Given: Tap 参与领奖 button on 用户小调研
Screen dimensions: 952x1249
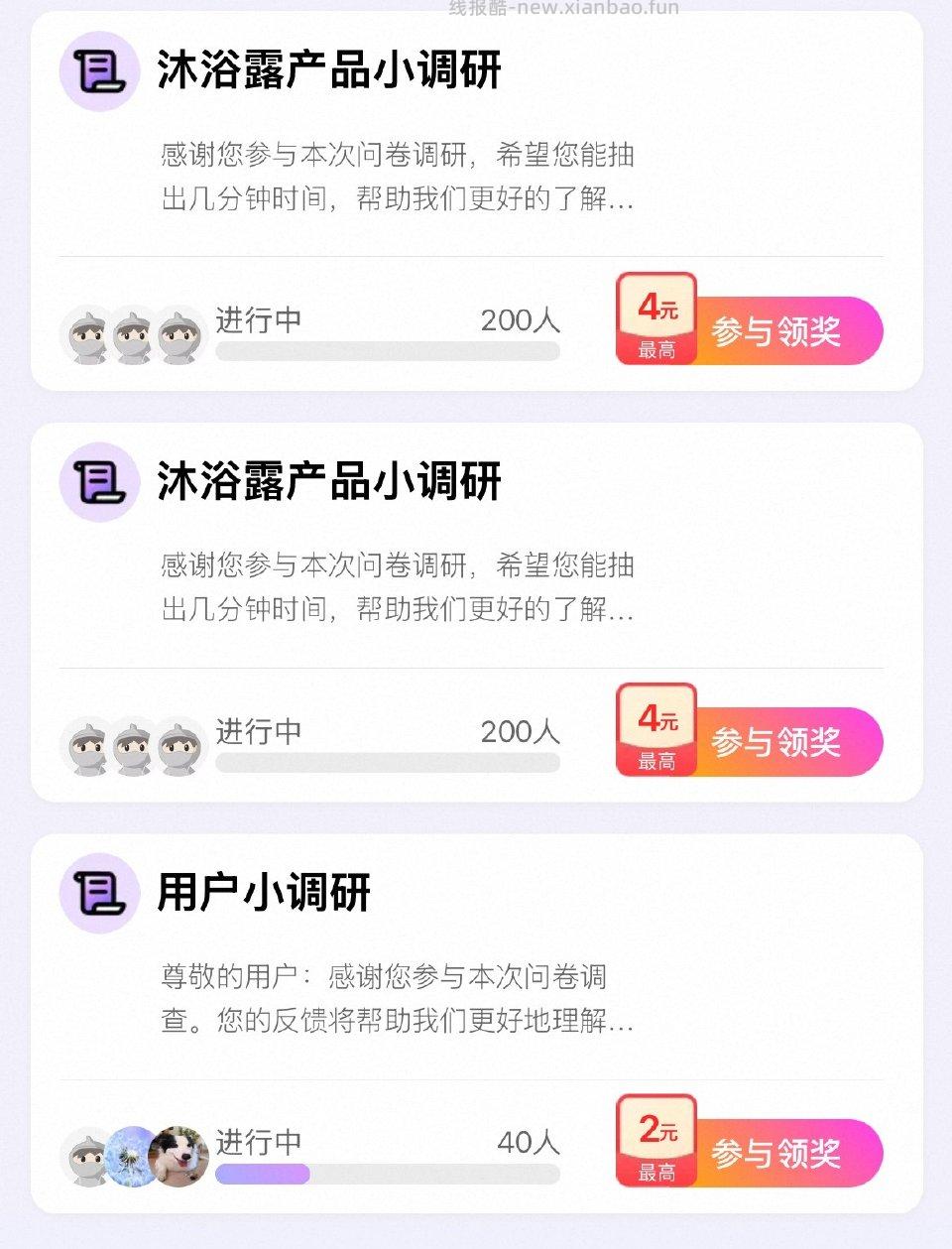Looking at the screenshot, I should (777, 1152).
